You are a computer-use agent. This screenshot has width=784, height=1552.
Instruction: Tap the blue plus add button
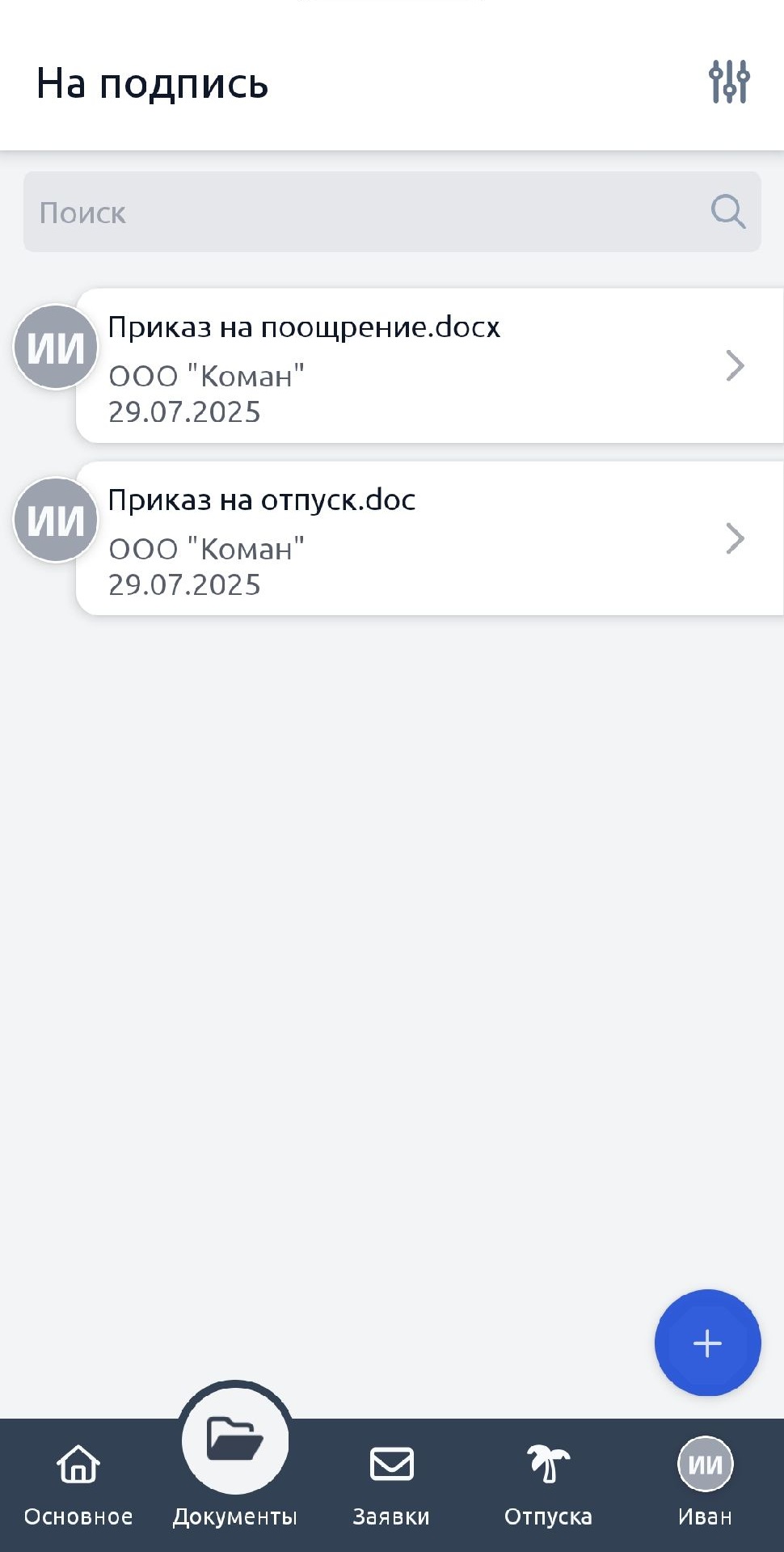click(707, 1343)
